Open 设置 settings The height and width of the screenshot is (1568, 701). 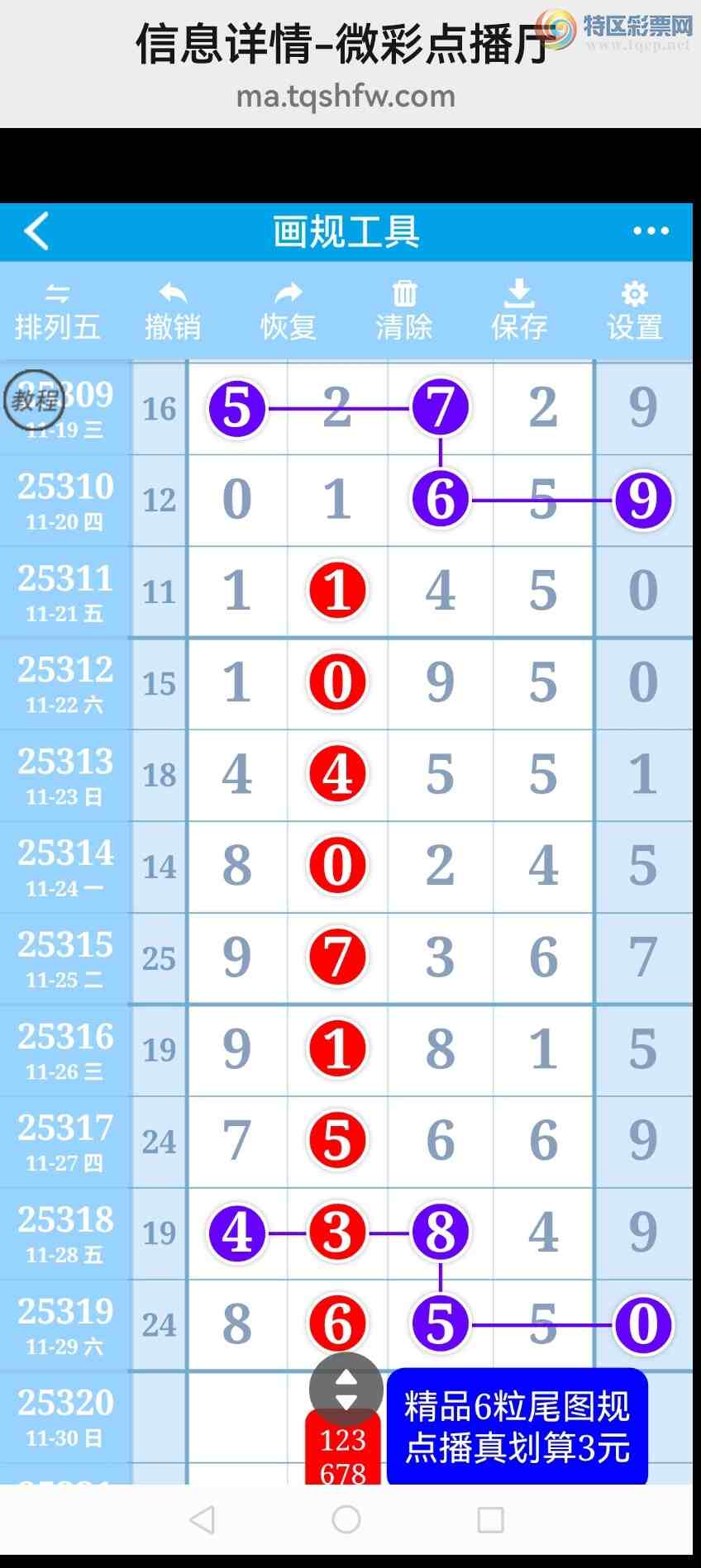635,312
